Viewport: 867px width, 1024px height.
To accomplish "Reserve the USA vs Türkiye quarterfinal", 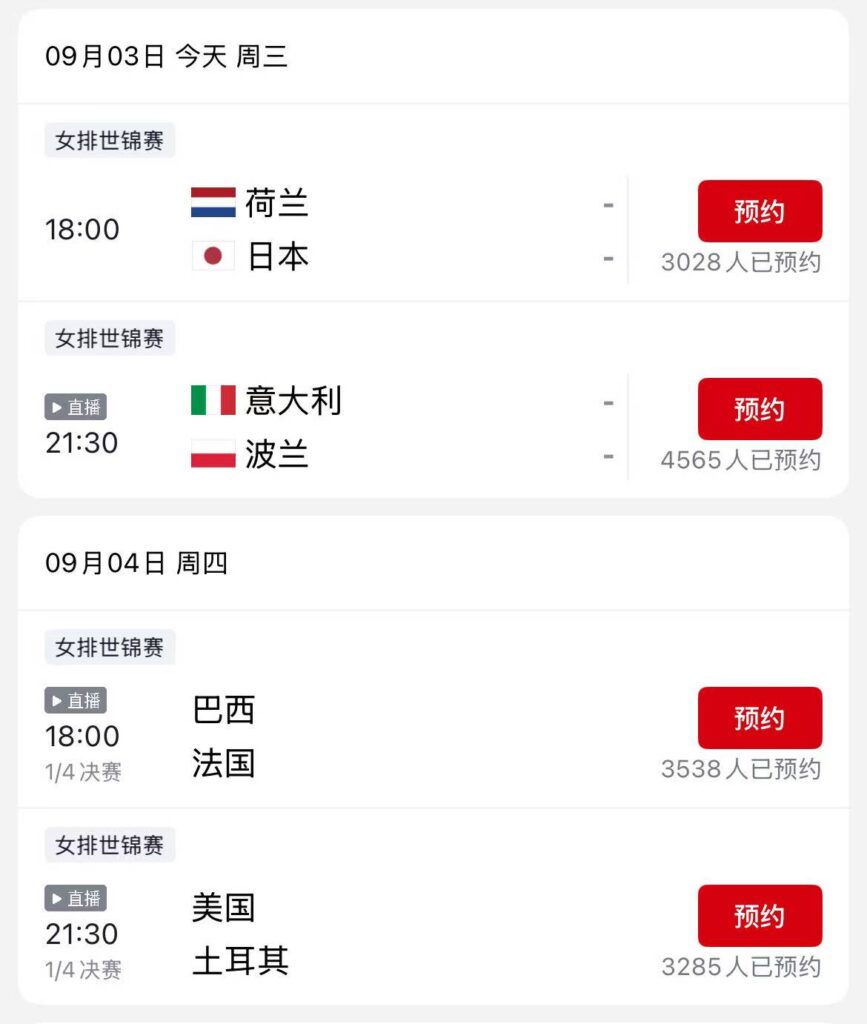I will tap(759, 916).
